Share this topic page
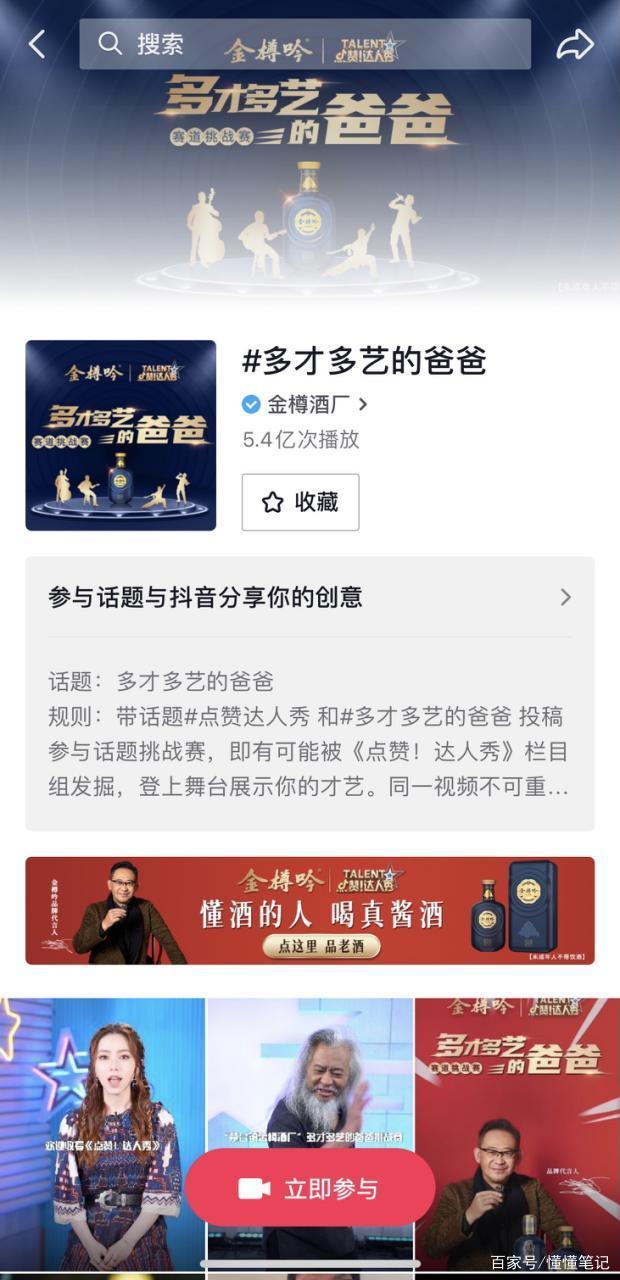Screen dimensions: 620x1280 click(x=575, y=44)
